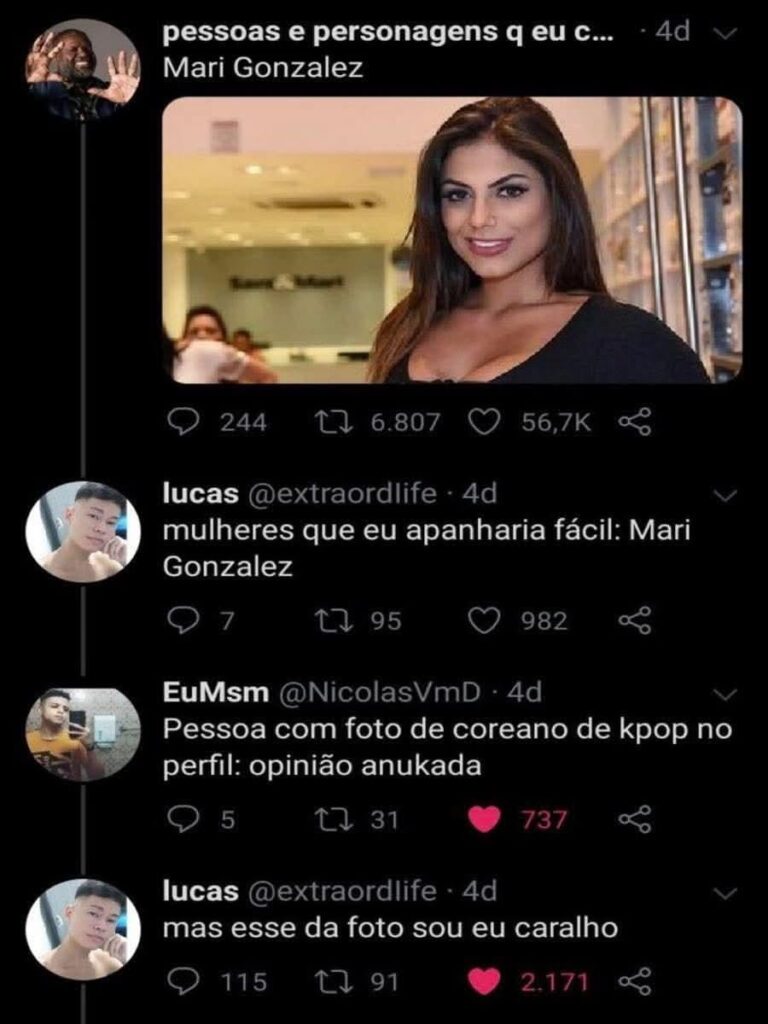The image size is (768, 1024).
Task: Open the pessoas e personagens profile avatar
Action: 83,69
